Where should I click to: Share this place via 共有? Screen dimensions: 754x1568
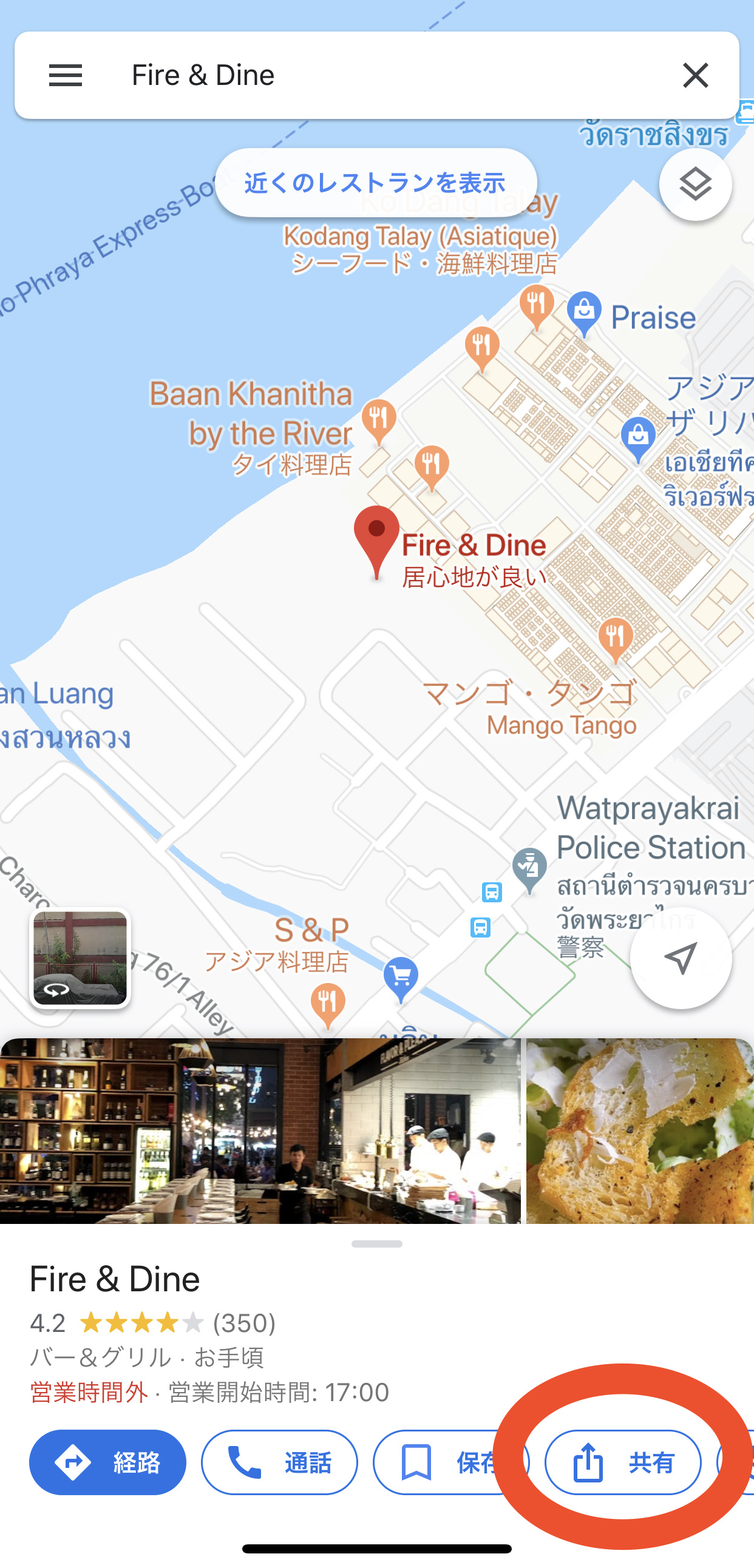click(622, 1462)
